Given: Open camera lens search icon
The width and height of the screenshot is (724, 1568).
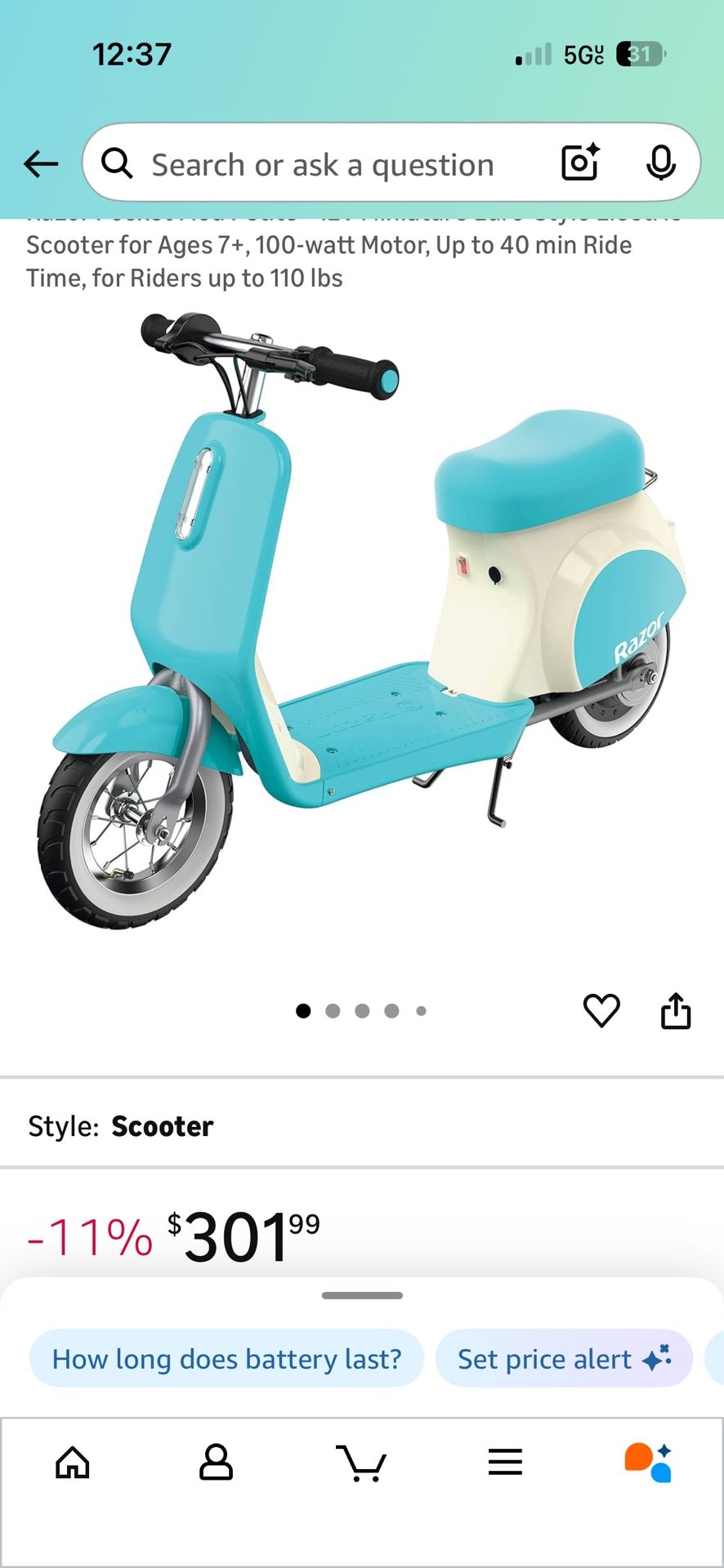Looking at the screenshot, I should pos(580,163).
